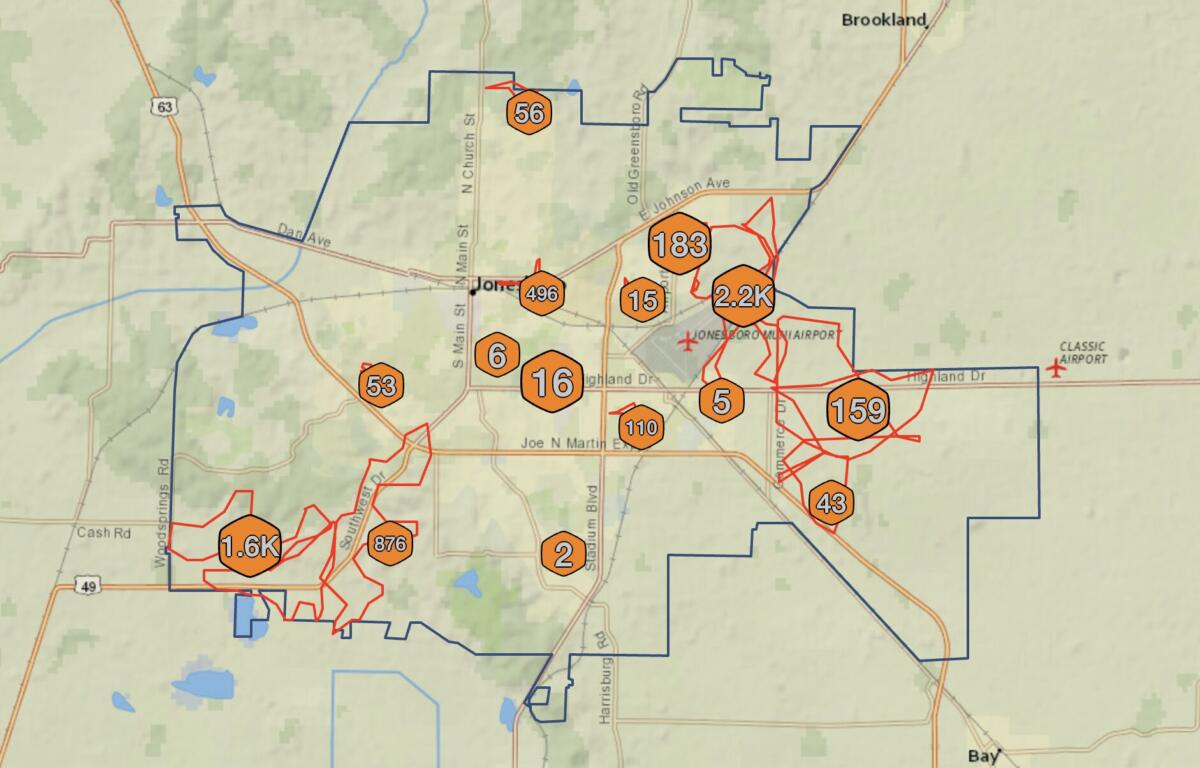The width and height of the screenshot is (1200, 768).
Task: Tap the 1.6K outage cluster
Action: click(x=250, y=546)
